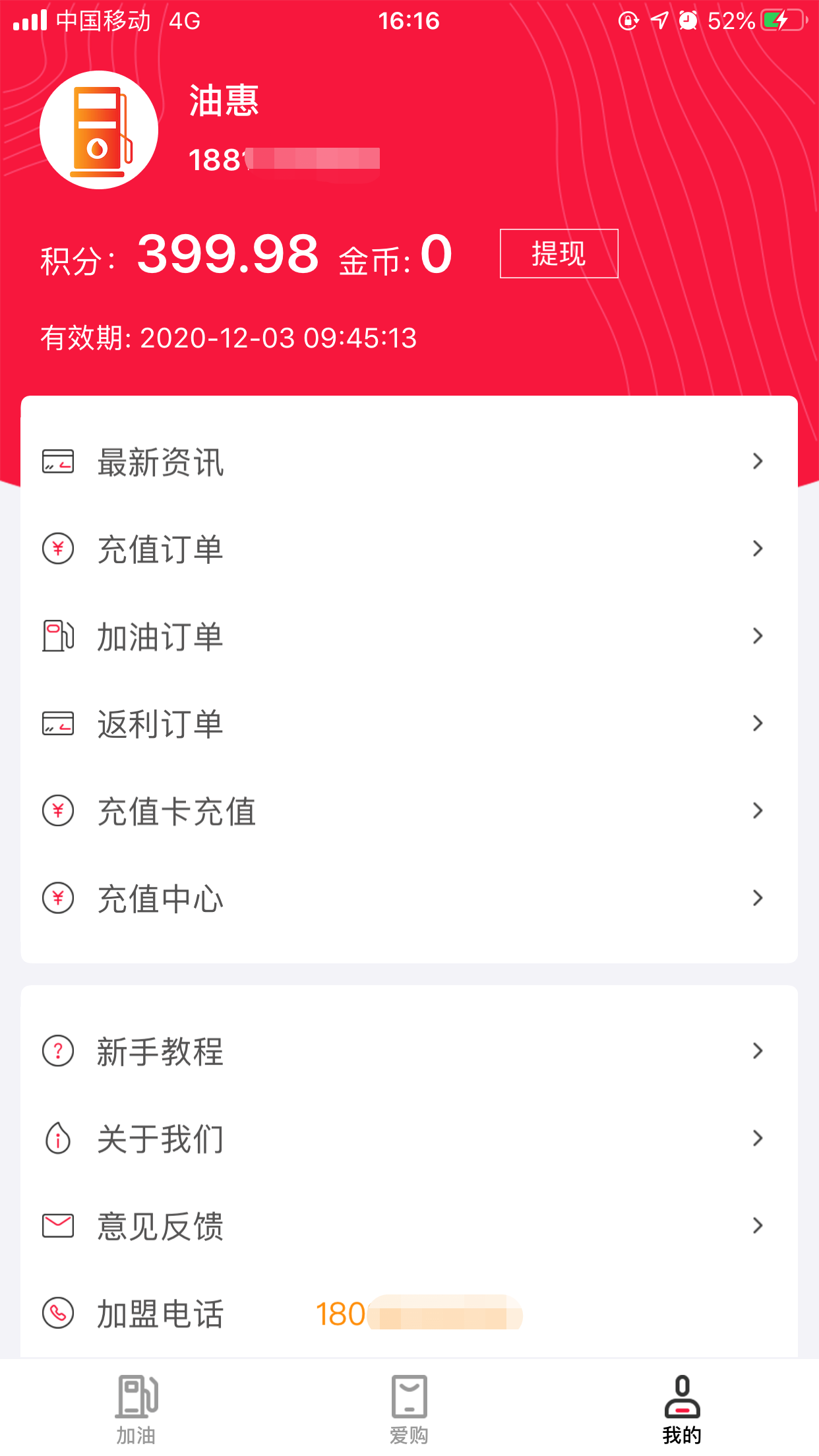
Task: Open 充值订单 recharge orders
Action: 409,549
